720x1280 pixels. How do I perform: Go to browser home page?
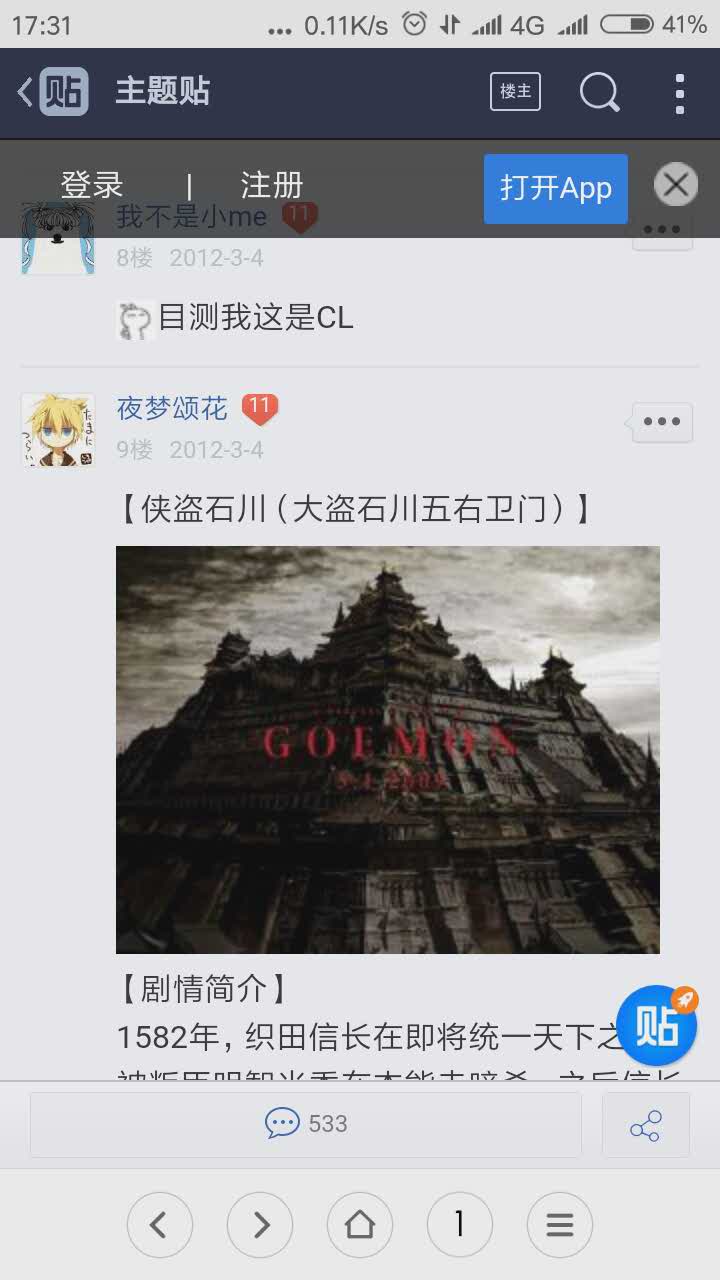pos(360,1224)
